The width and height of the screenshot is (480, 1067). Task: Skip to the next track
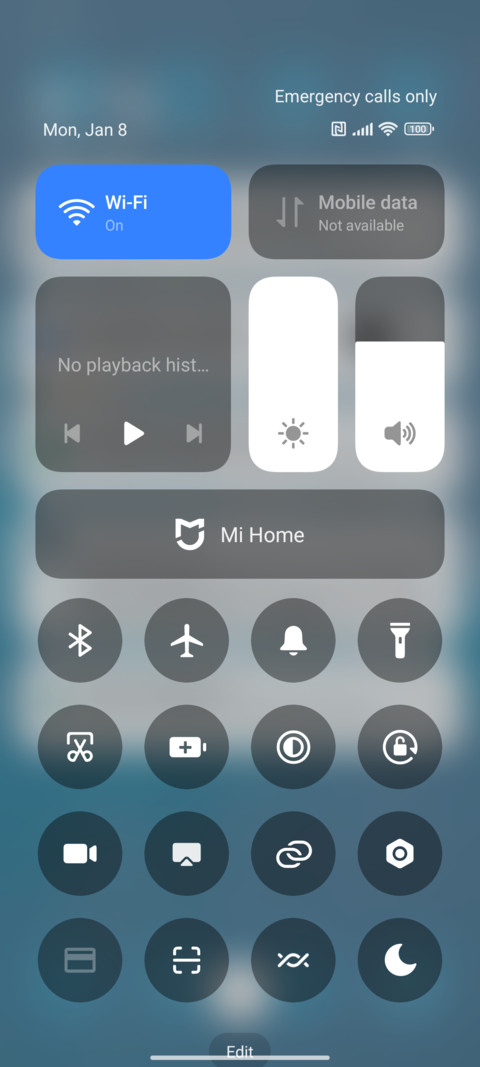pyautogui.click(x=194, y=433)
